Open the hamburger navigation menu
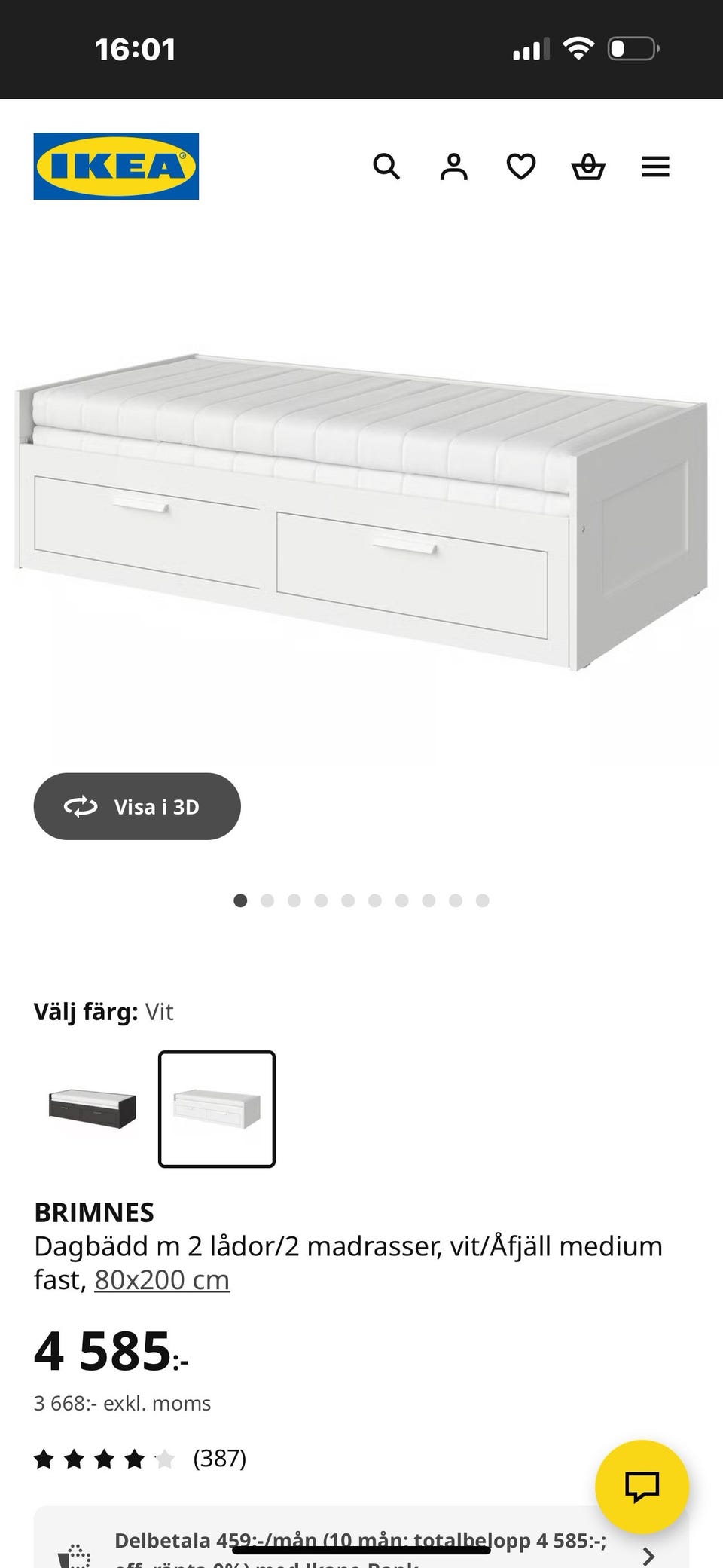 pos(655,167)
